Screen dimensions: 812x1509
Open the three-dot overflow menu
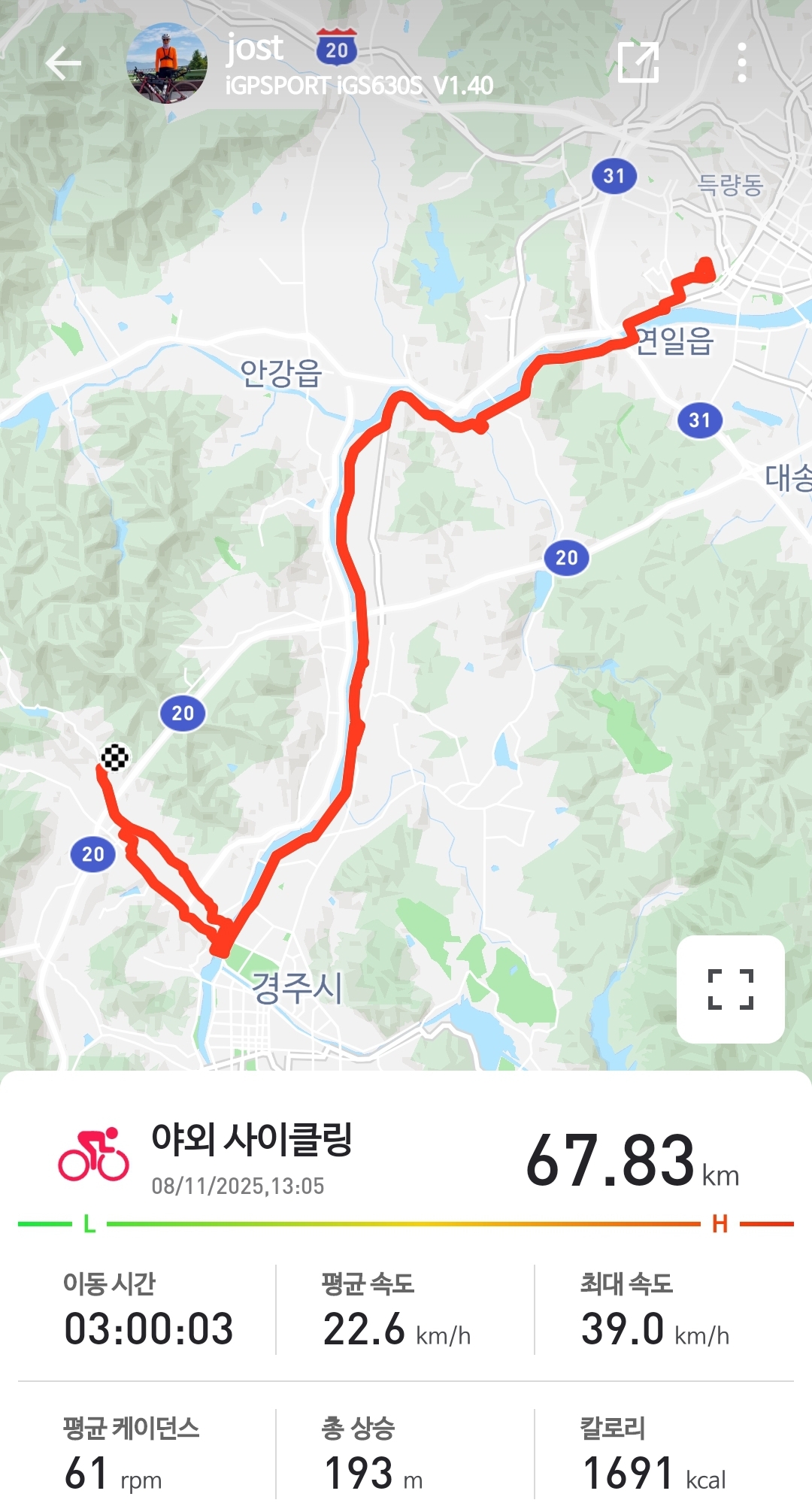point(741,62)
